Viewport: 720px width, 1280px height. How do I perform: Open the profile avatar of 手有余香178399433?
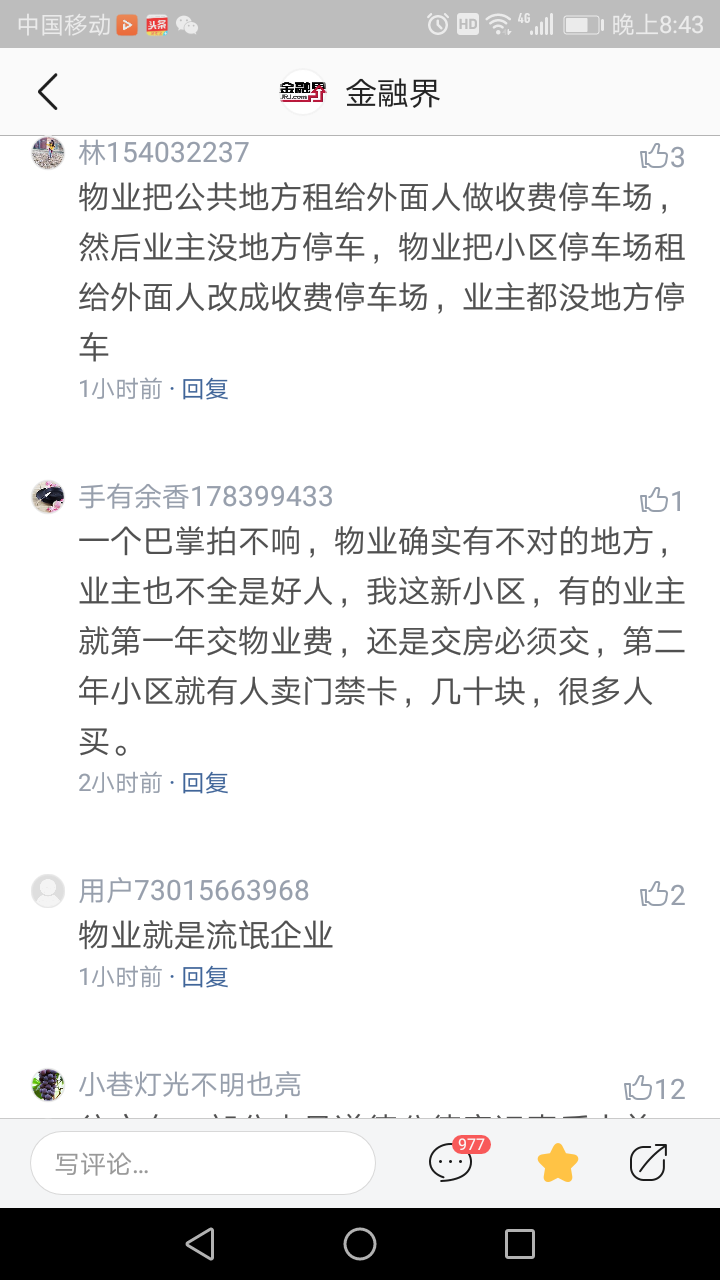(48, 497)
